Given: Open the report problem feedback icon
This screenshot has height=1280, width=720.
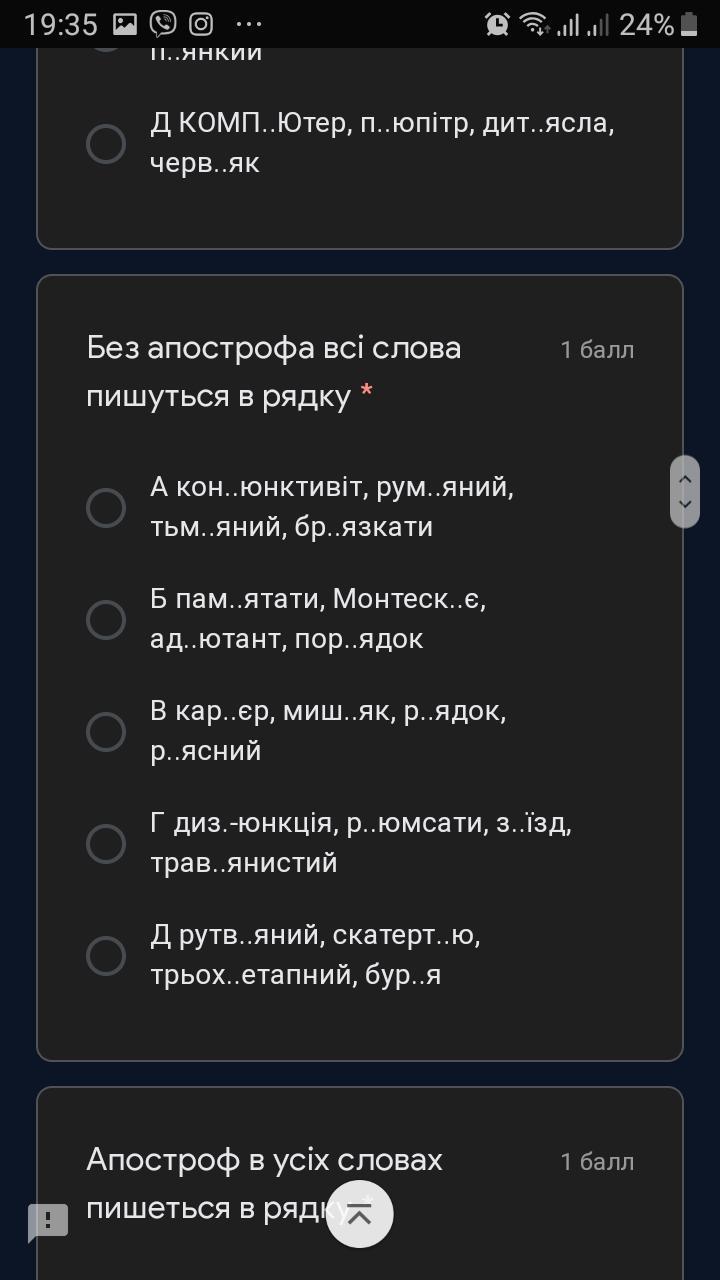Looking at the screenshot, I should coord(48,1221).
